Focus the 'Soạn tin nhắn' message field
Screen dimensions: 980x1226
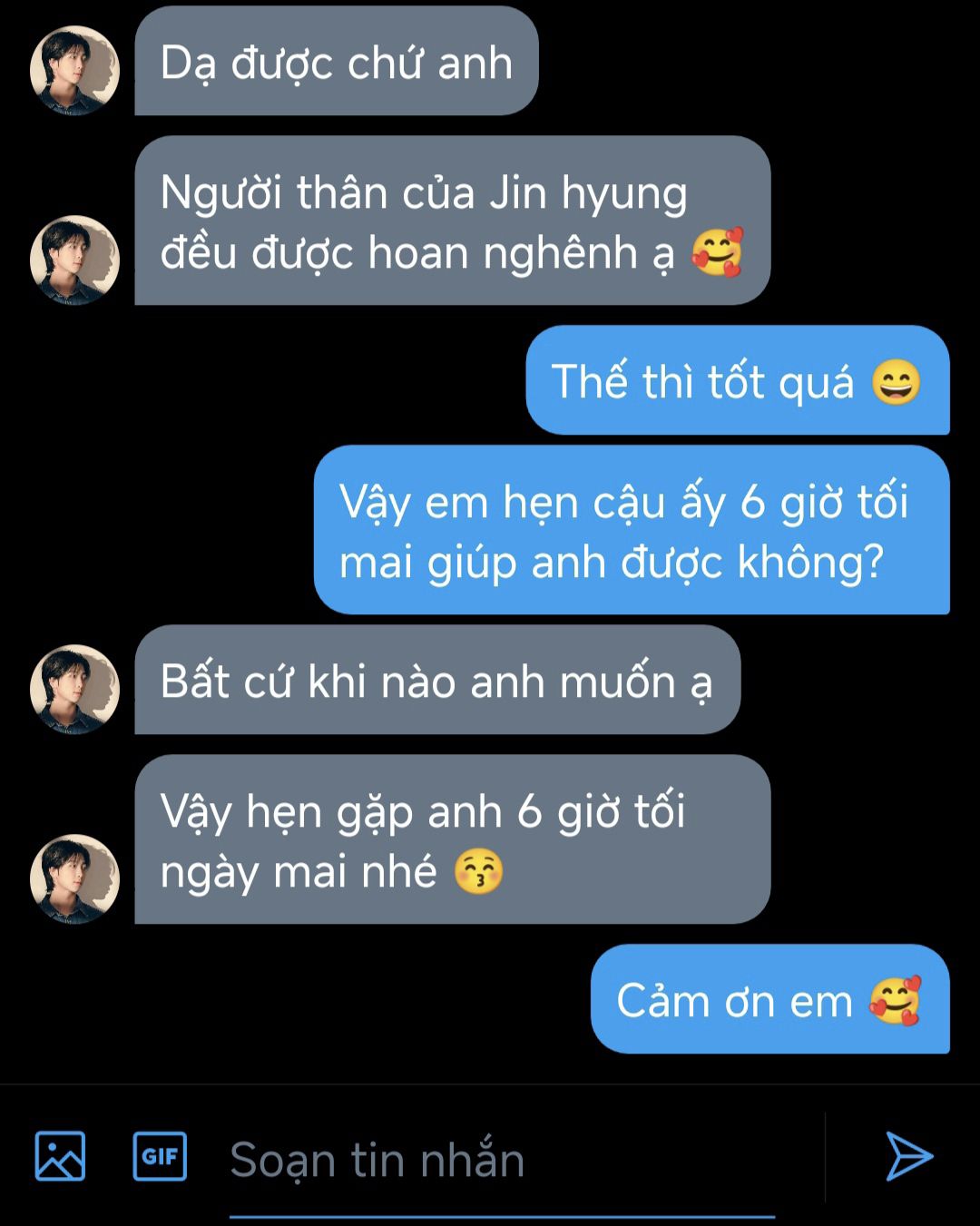[x=501, y=1160]
